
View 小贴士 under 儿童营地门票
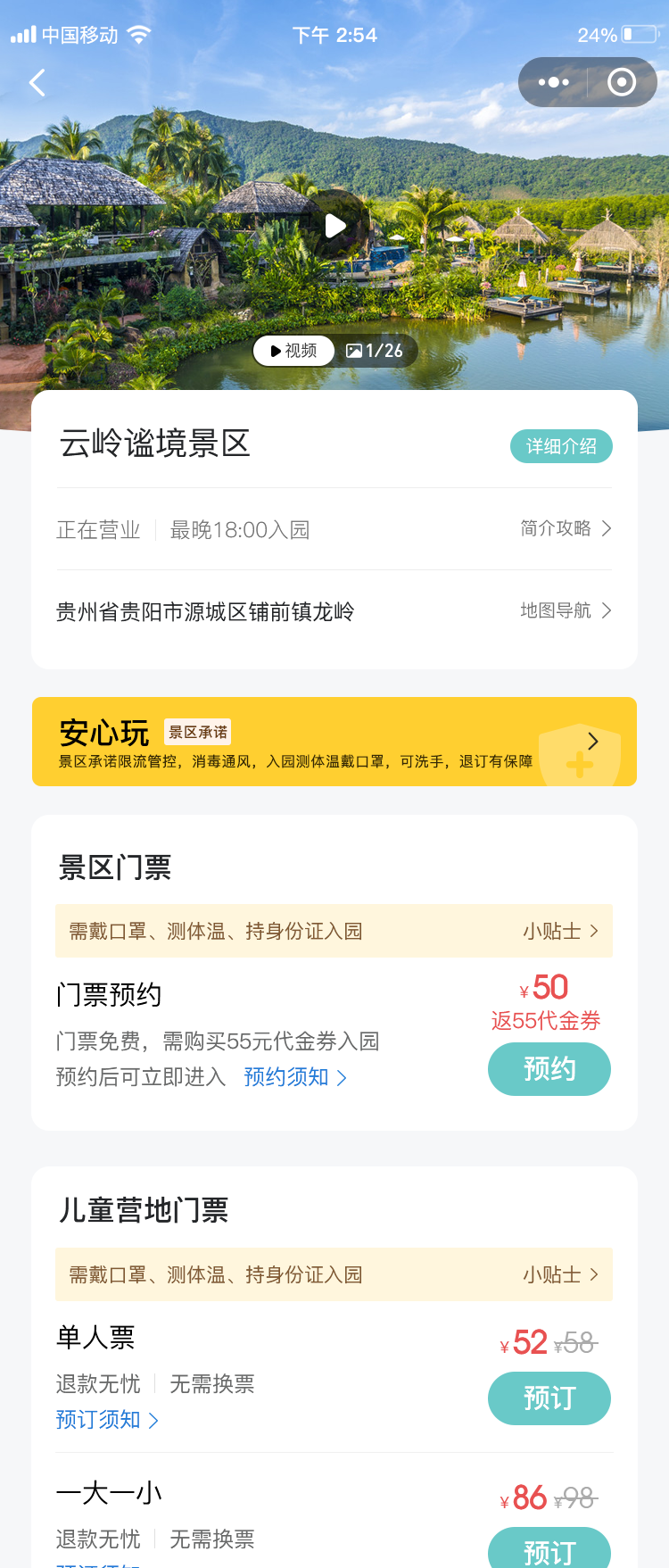pyautogui.click(x=560, y=1274)
